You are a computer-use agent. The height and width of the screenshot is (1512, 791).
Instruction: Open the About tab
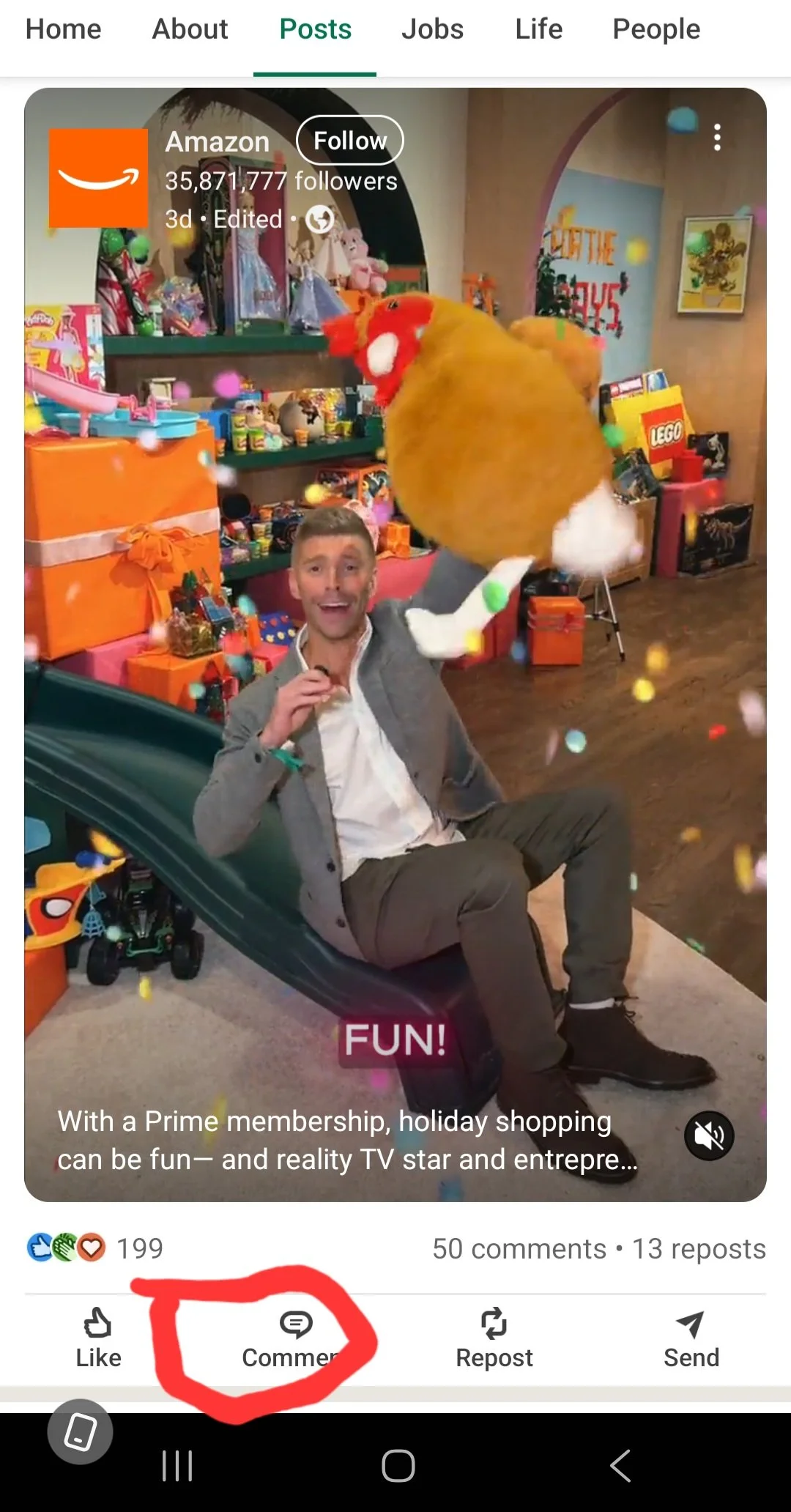(x=190, y=29)
